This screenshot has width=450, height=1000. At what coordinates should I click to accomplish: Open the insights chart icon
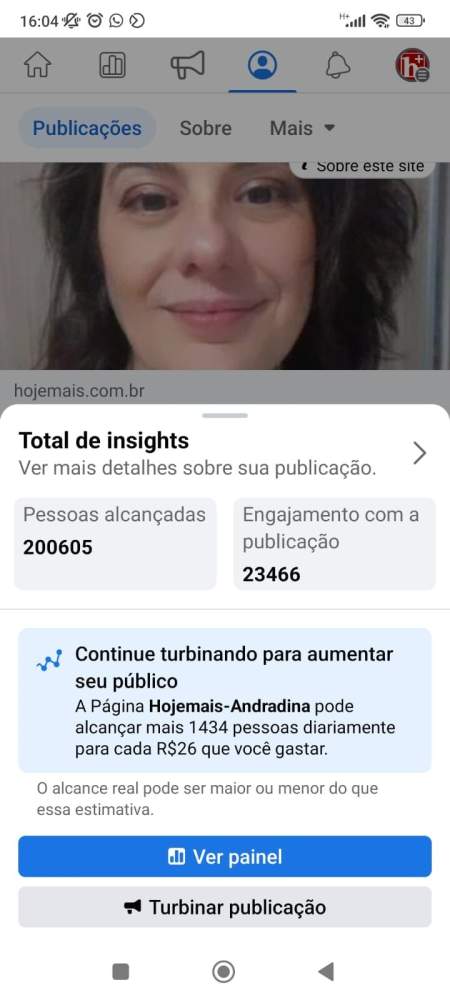pos(112,65)
